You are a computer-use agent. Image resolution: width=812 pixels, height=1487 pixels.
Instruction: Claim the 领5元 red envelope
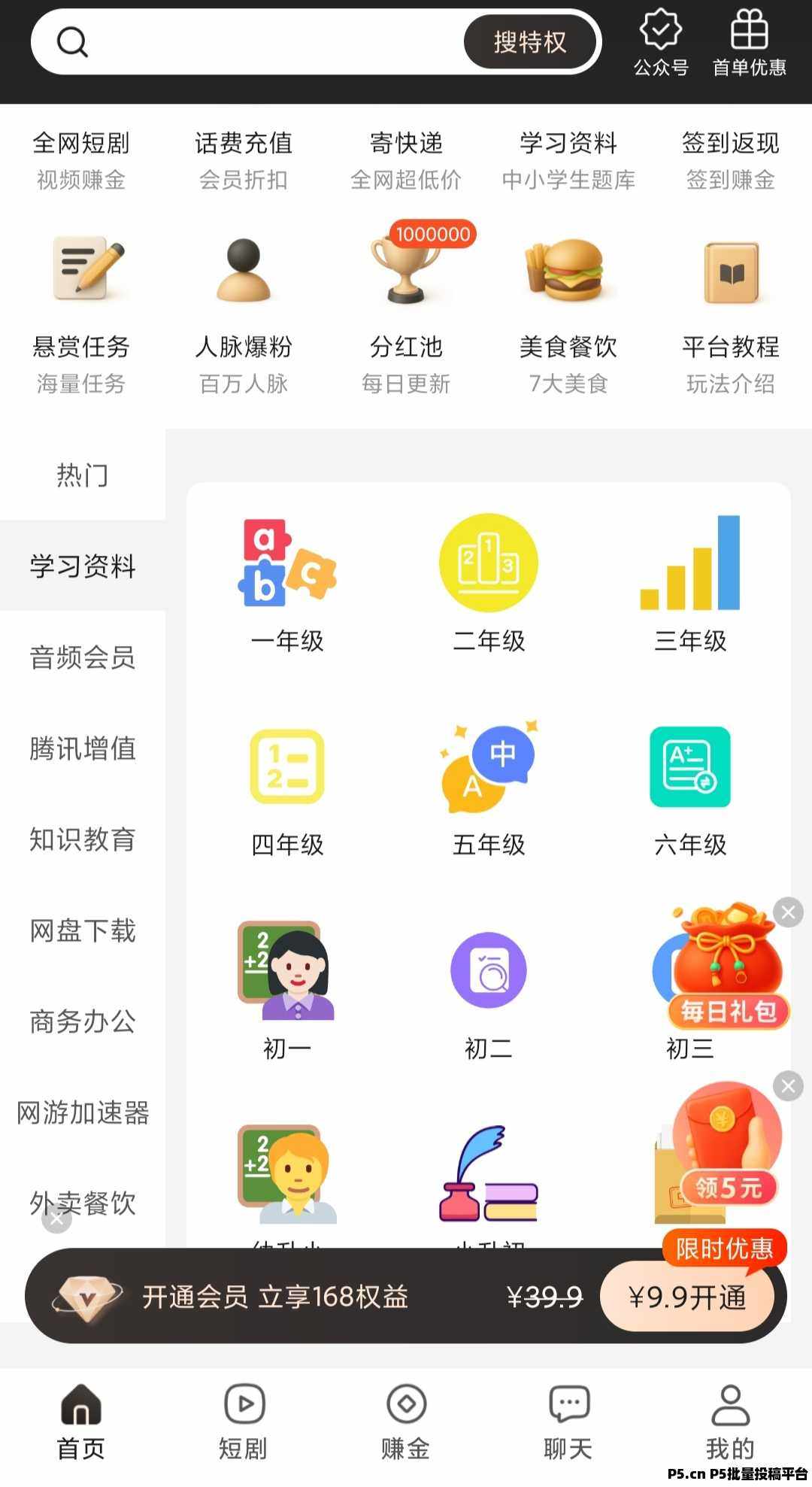pos(728,1143)
